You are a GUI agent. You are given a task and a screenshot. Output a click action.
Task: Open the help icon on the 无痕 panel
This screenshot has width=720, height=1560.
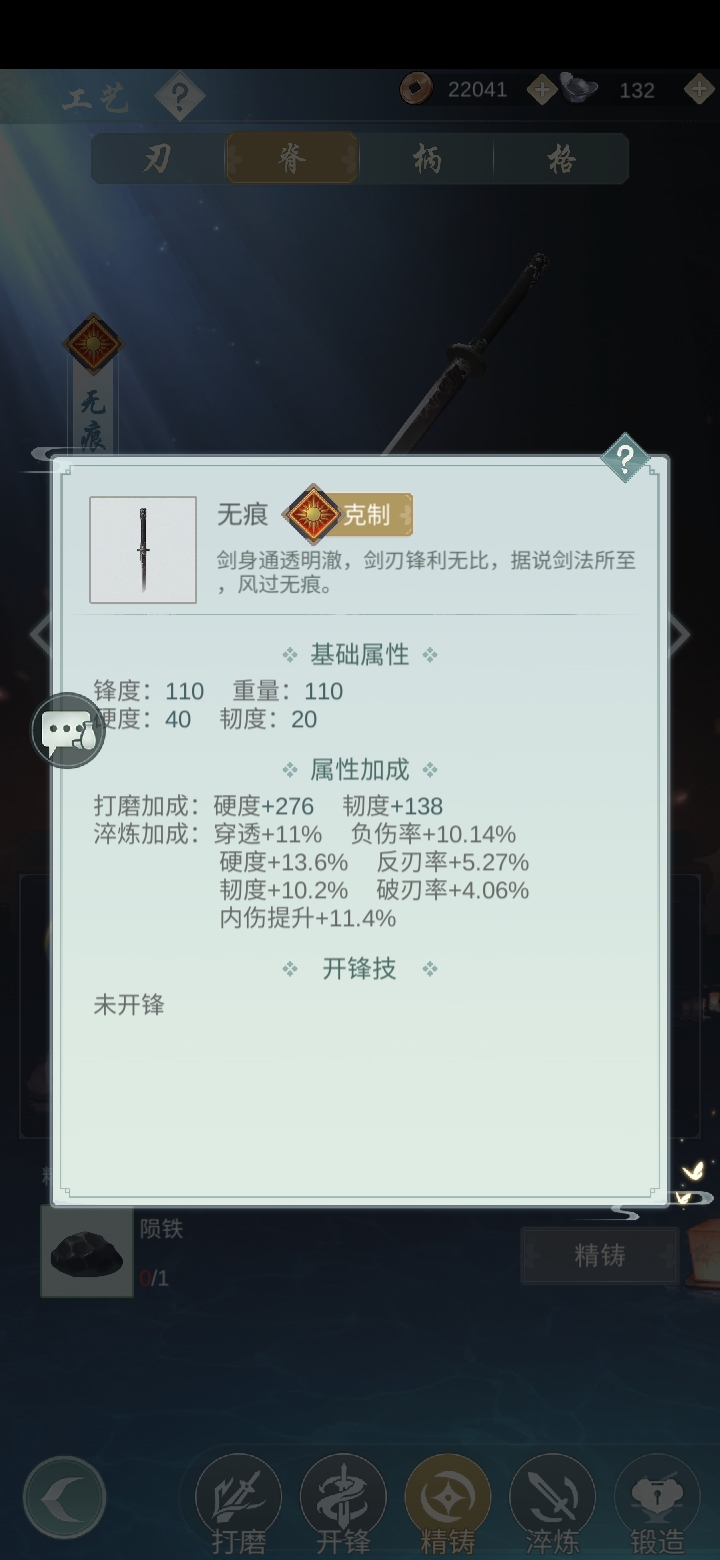click(625, 459)
